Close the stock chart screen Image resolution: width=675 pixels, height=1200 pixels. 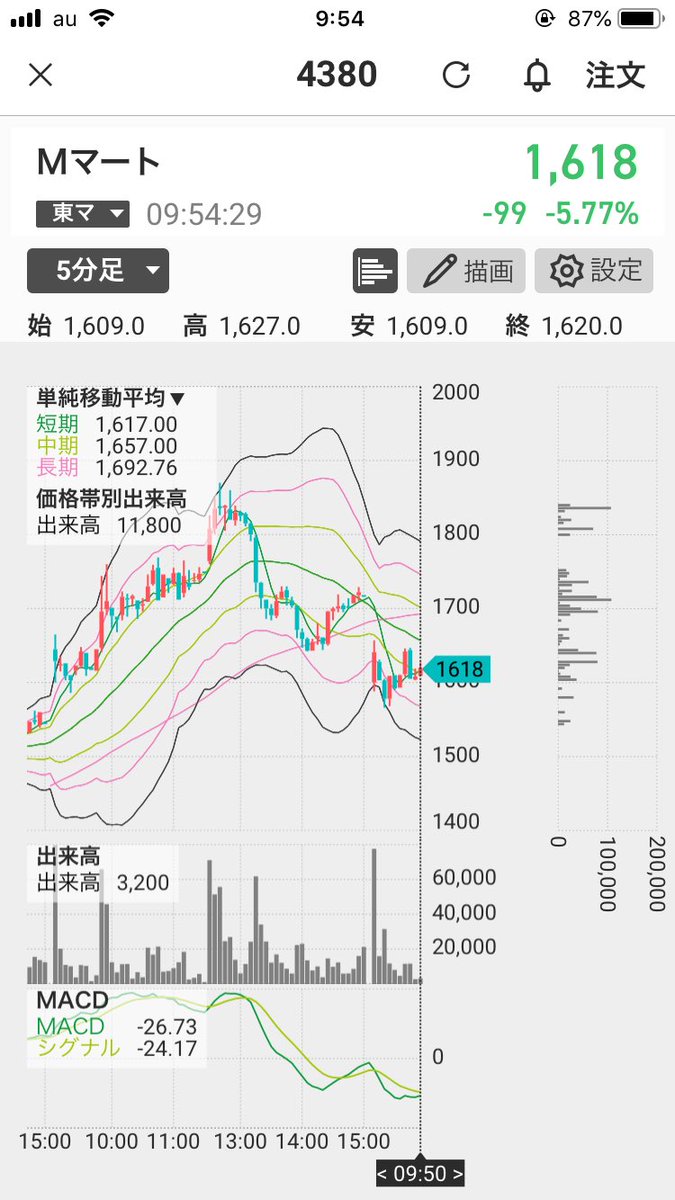[x=40, y=75]
